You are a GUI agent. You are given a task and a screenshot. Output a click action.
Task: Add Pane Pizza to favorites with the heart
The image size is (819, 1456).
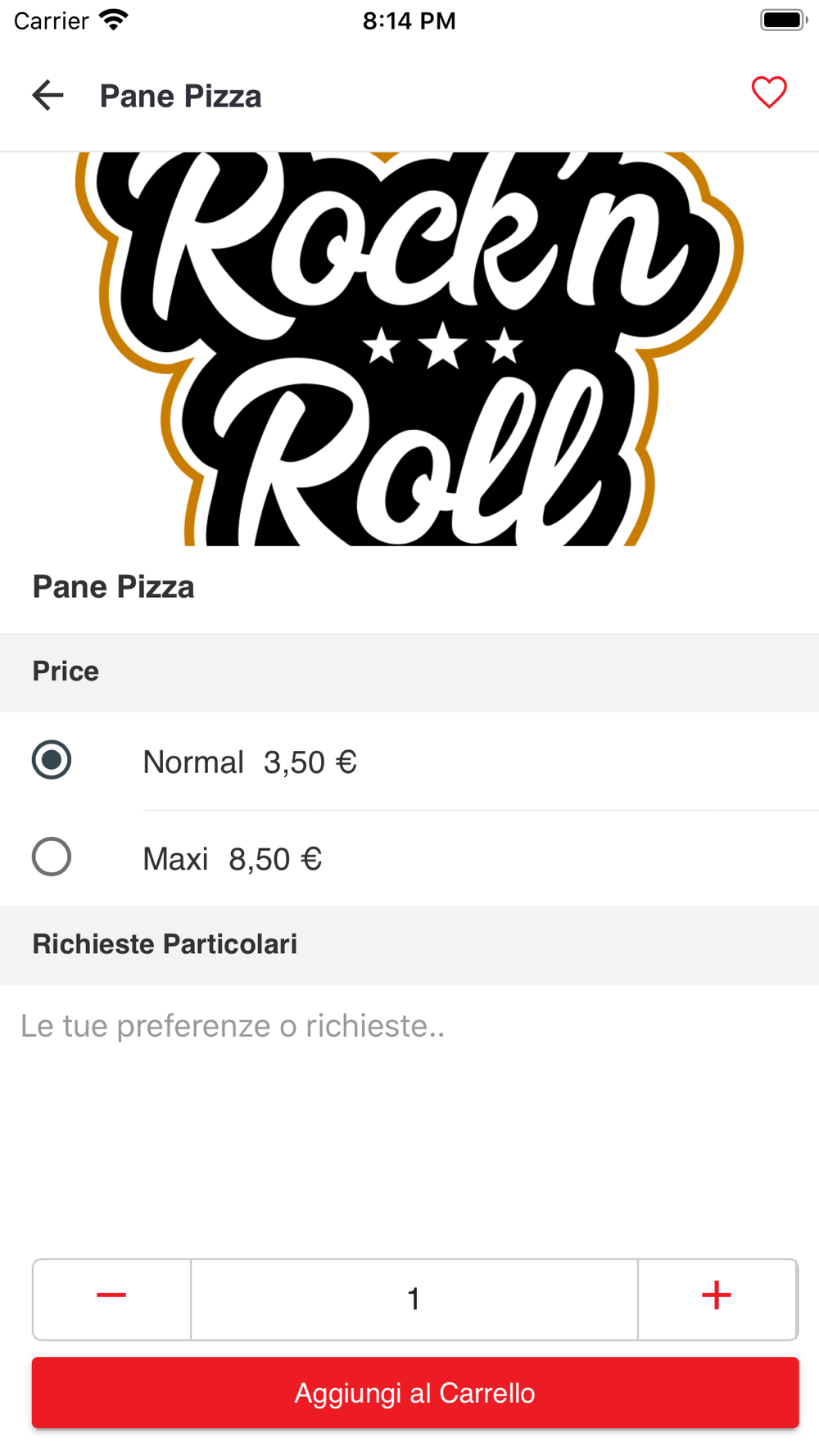click(x=768, y=93)
